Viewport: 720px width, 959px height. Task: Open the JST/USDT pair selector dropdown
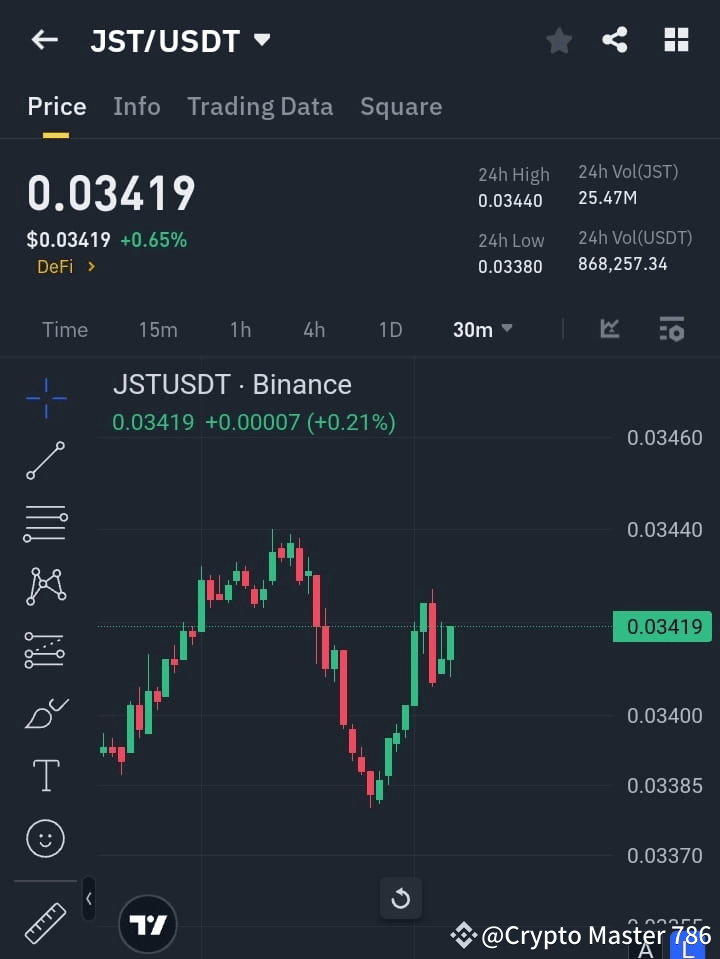tap(261, 40)
